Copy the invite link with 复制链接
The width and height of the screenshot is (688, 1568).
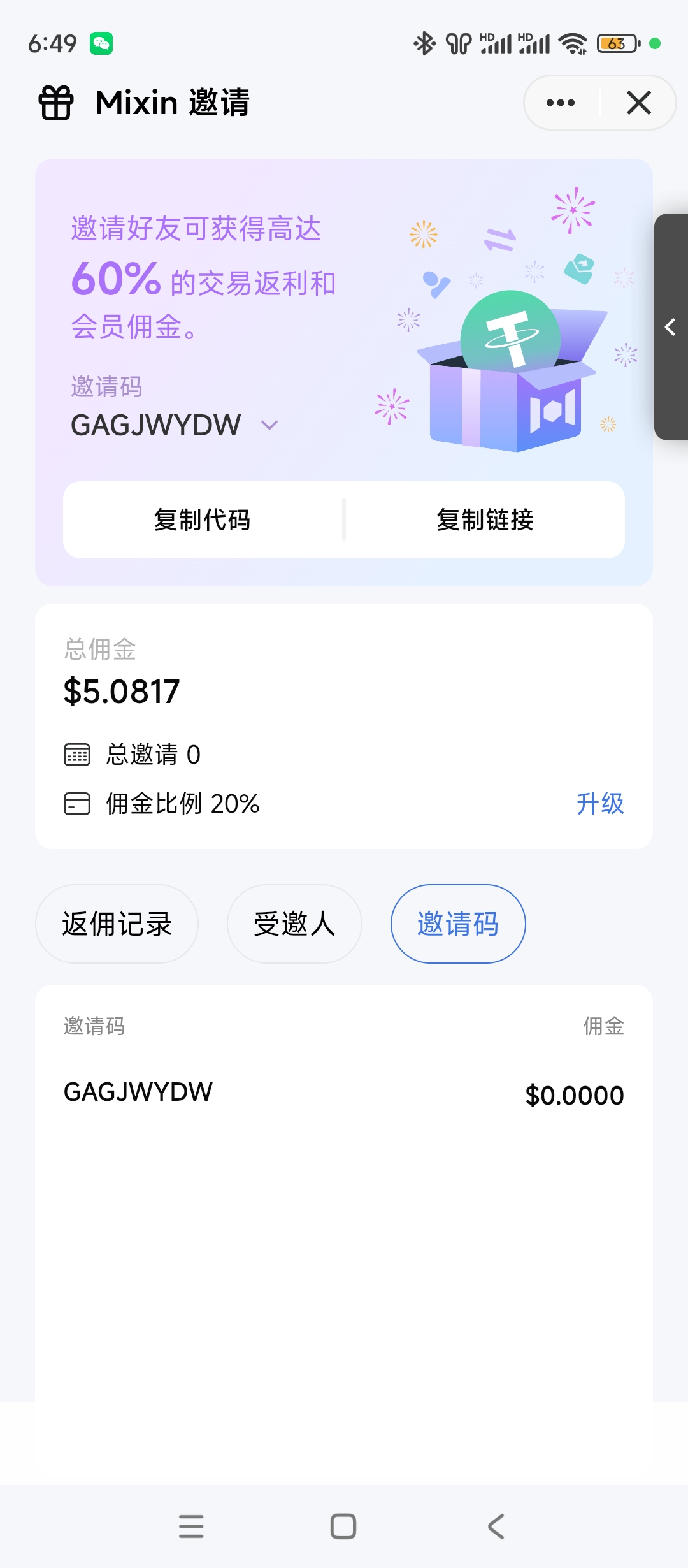485,520
